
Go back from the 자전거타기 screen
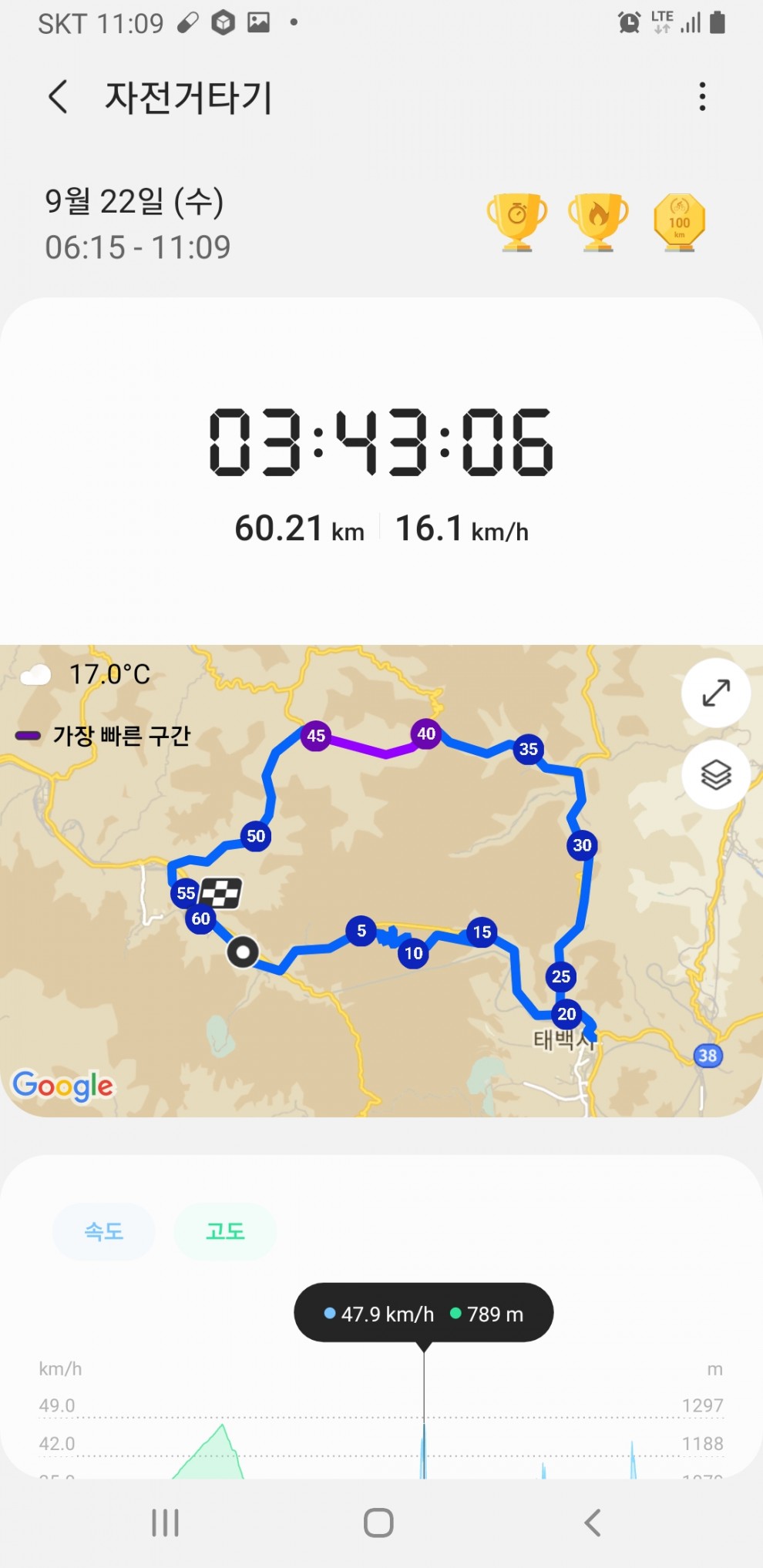(59, 98)
